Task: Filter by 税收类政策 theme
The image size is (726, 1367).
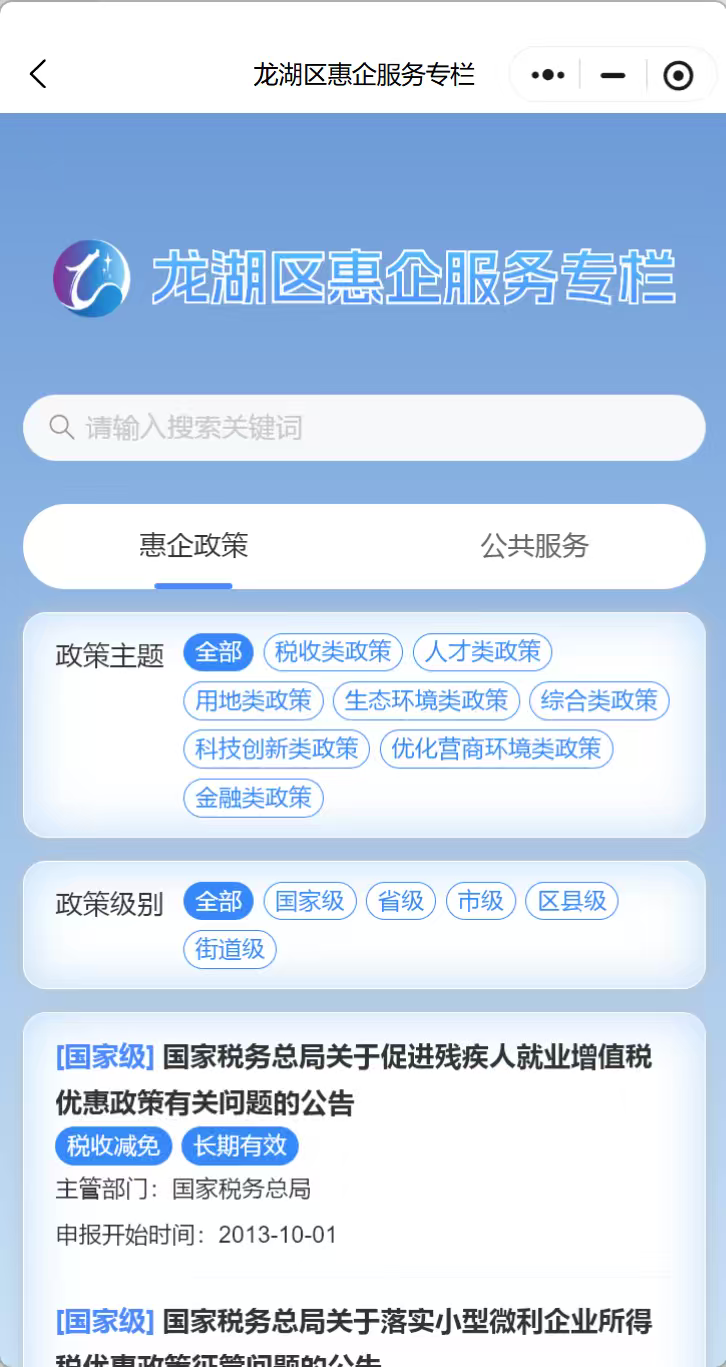Action: click(333, 653)
